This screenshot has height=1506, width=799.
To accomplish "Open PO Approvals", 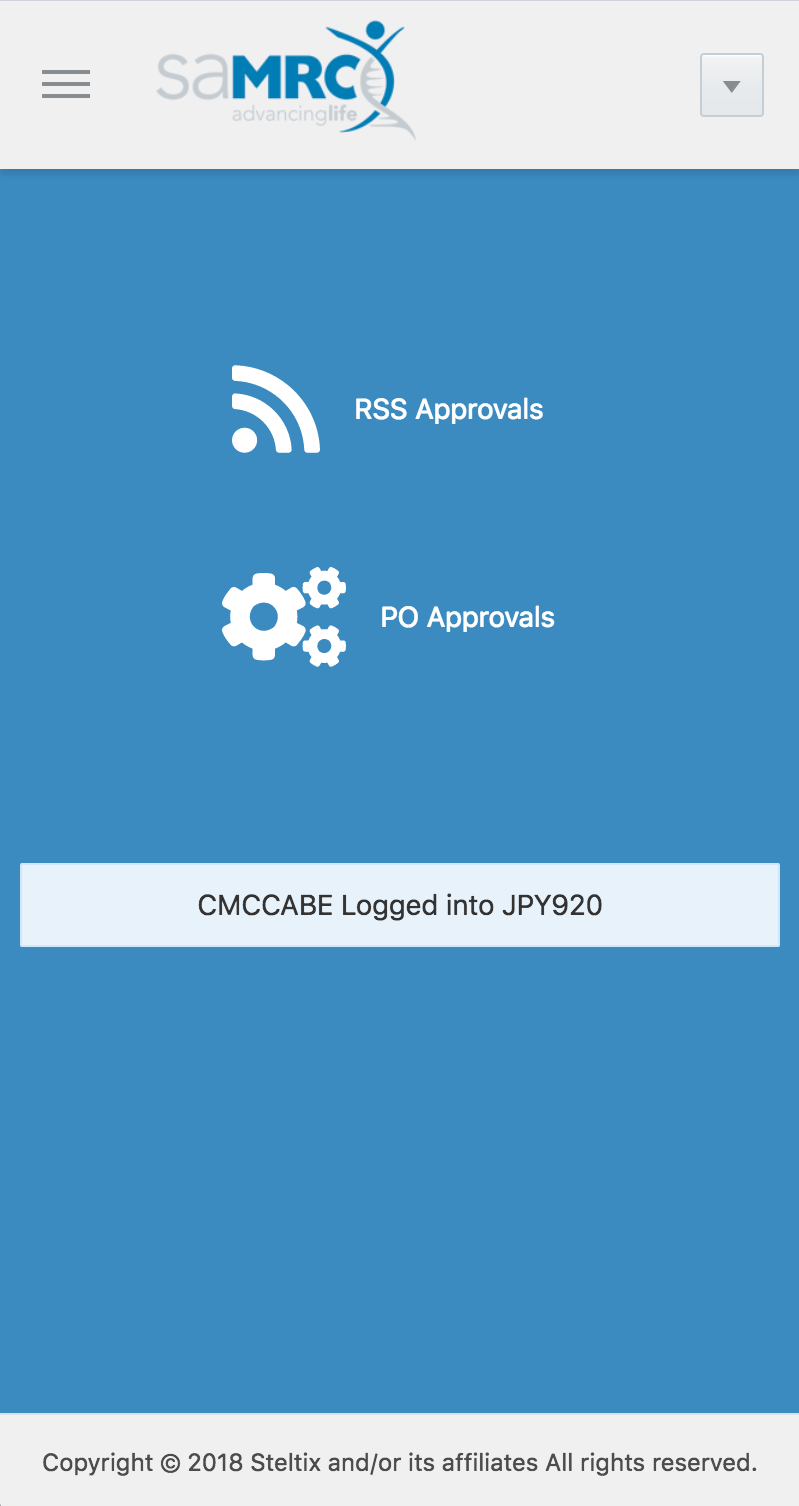I will 390,617.
